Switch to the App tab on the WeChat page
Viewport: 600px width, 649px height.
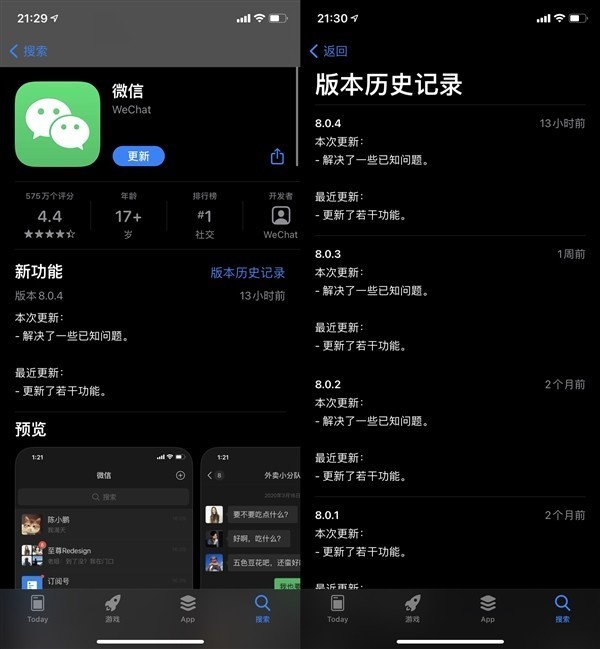point(188,609)
